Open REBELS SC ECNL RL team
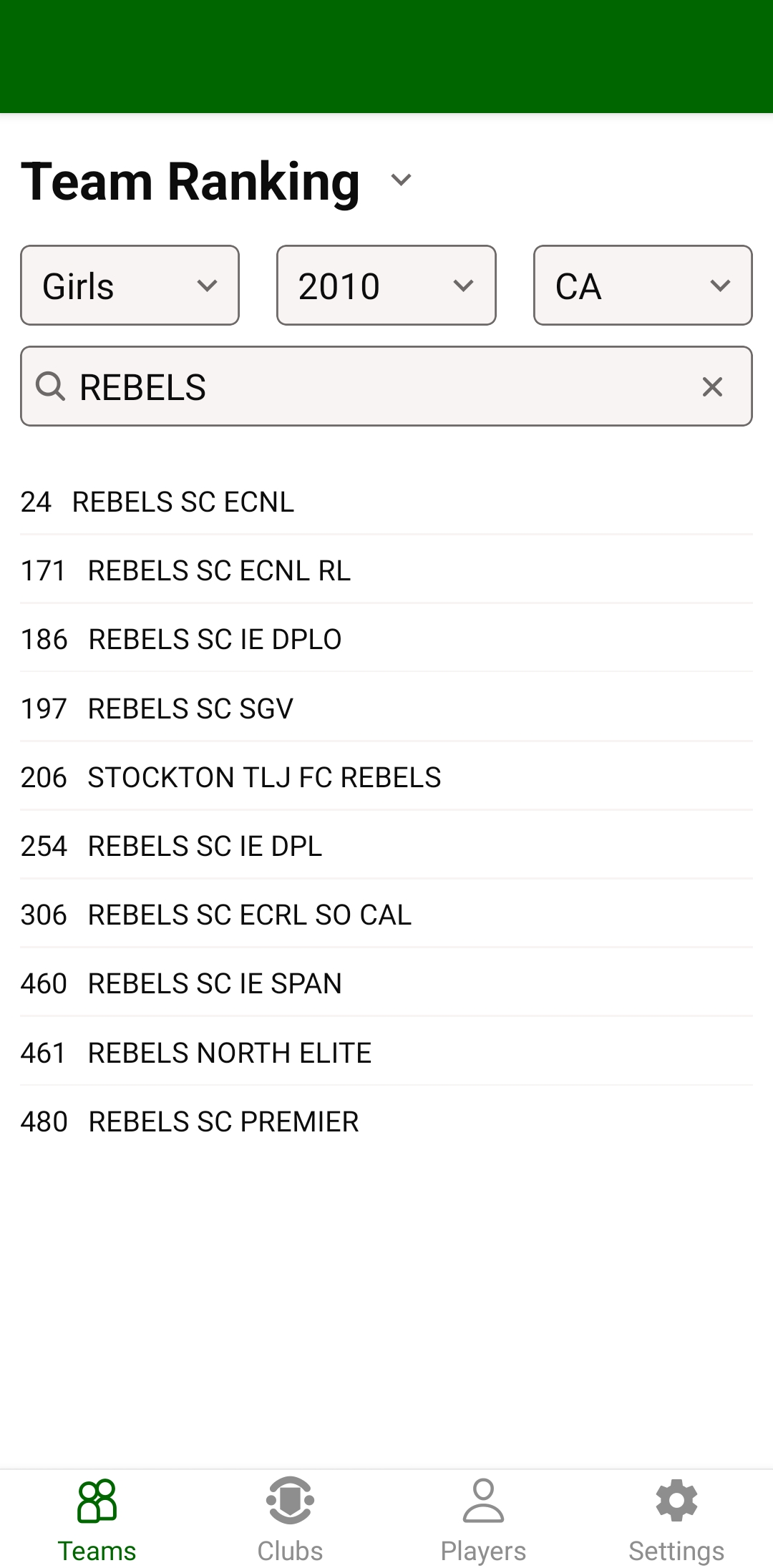This screenshot has width=773, height=1568. tap(219, 570)
